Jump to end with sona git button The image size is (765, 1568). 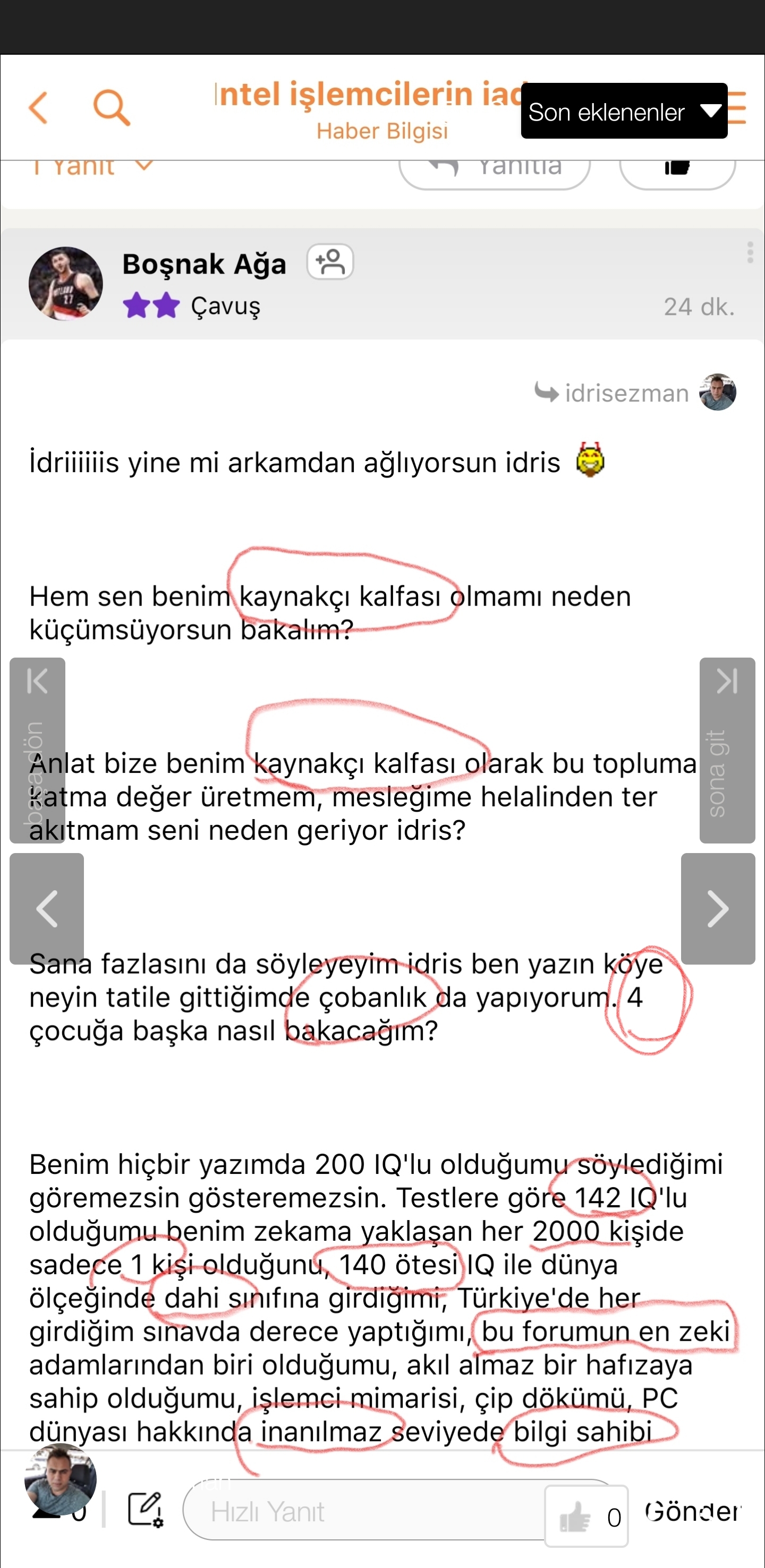coord(727,750)
